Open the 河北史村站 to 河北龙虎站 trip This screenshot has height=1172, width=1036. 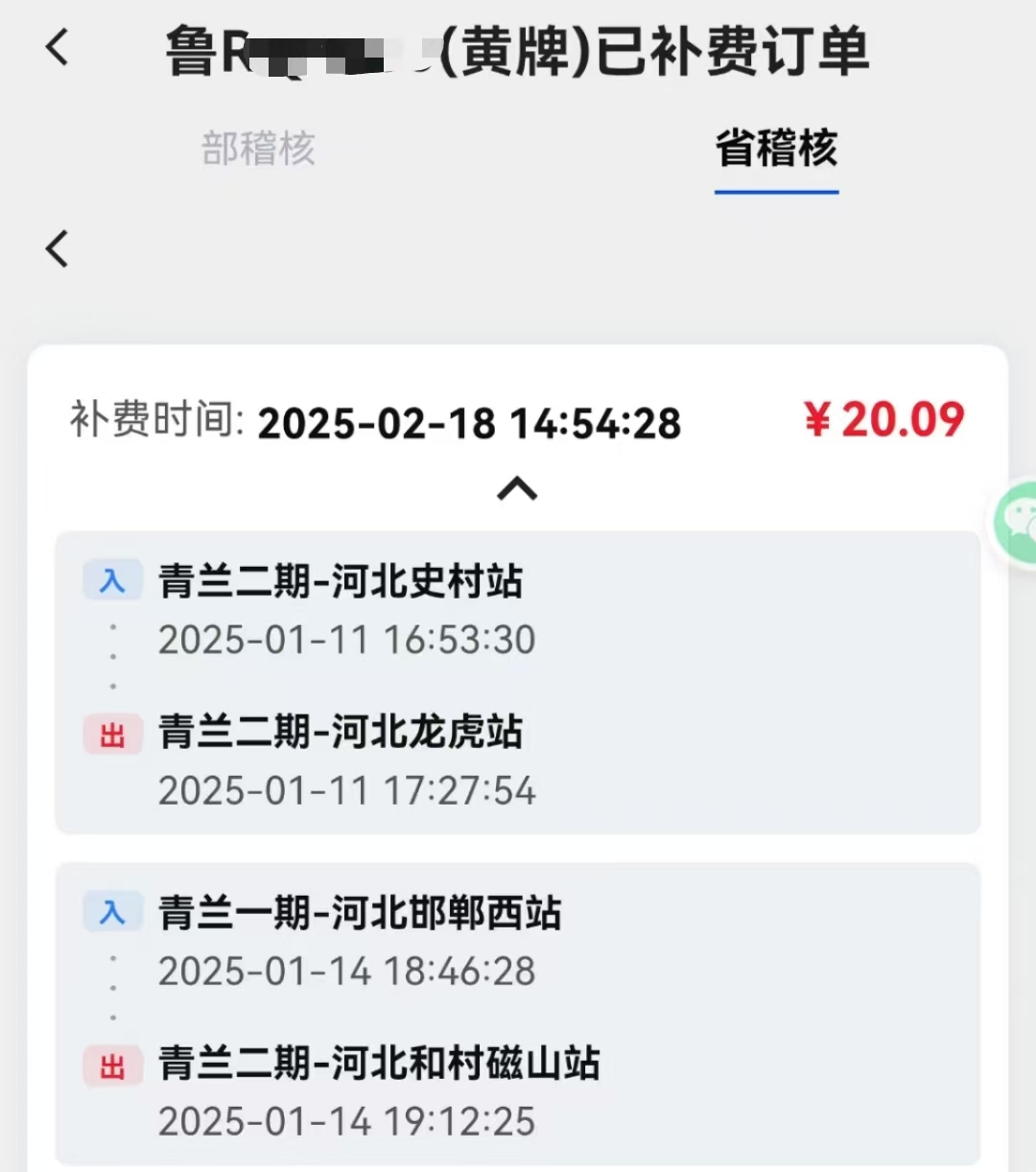point(518,683)
